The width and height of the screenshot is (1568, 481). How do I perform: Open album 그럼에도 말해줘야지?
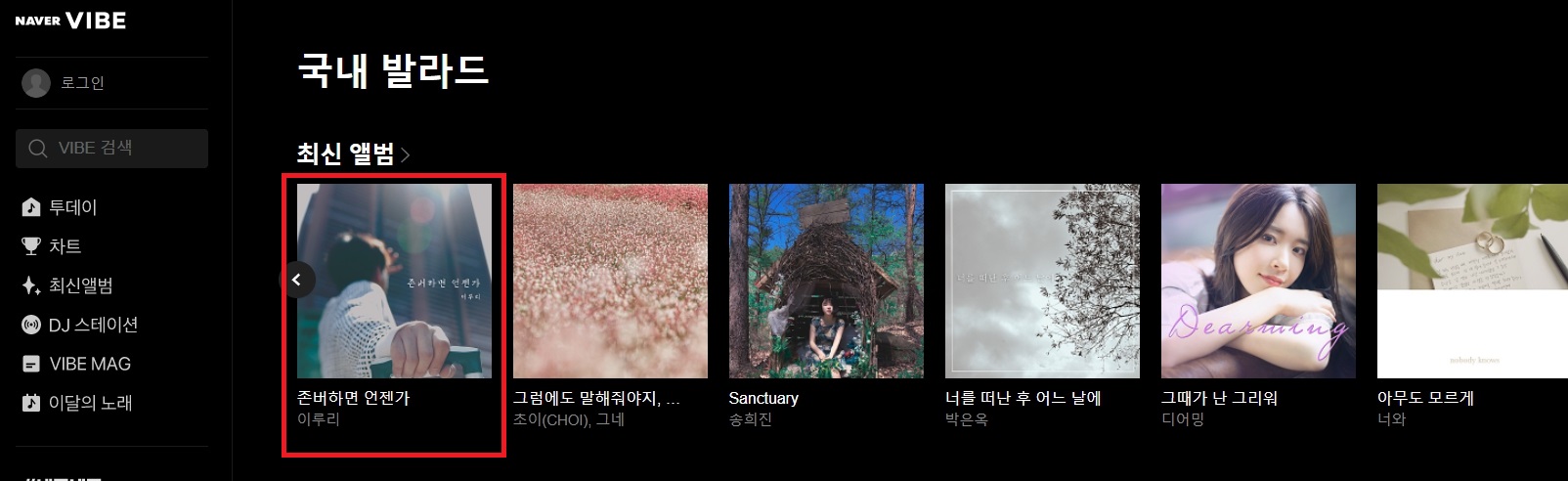pos(610,282)
